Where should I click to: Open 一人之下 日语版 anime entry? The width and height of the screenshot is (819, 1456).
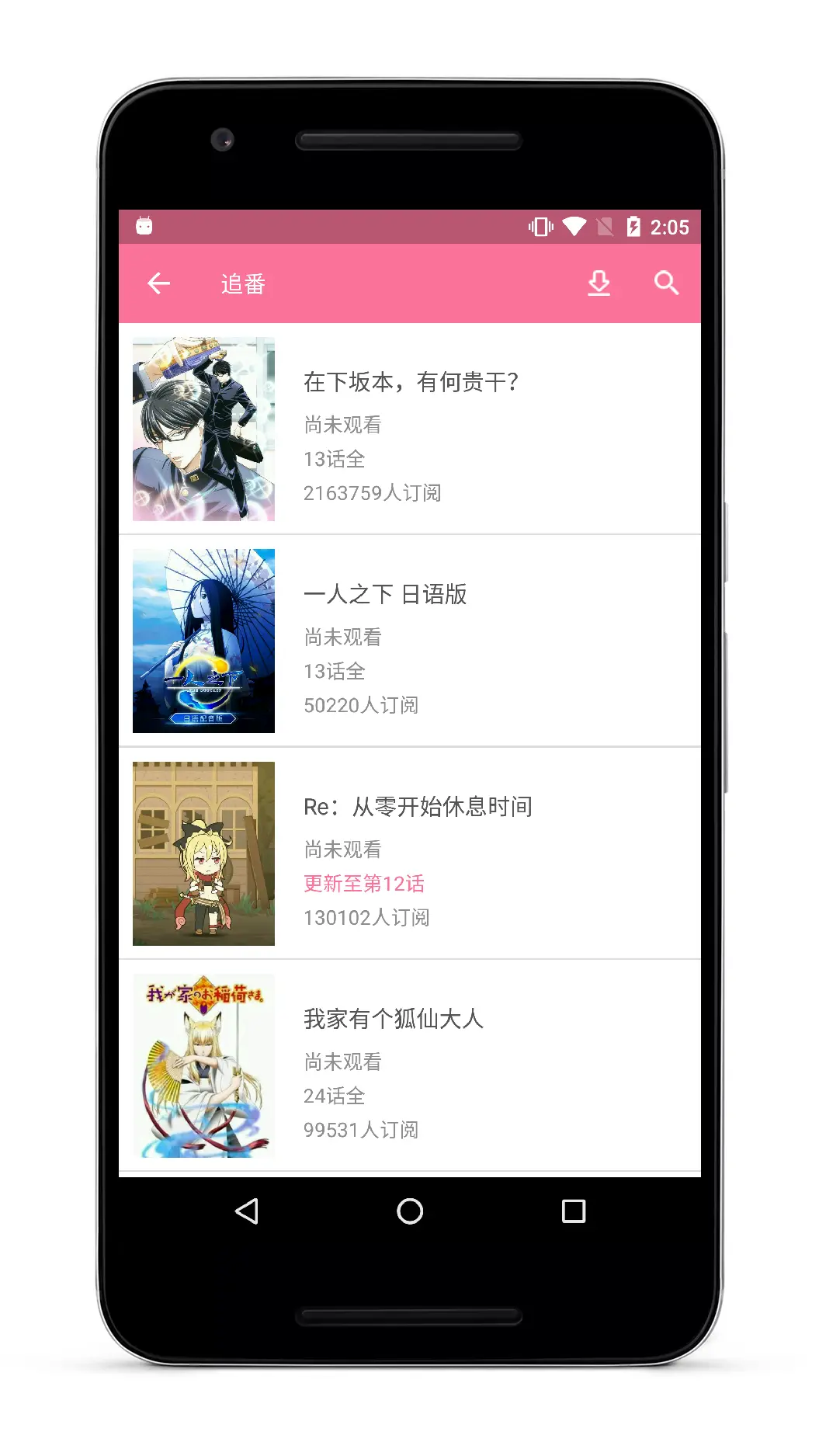point(410,641)
